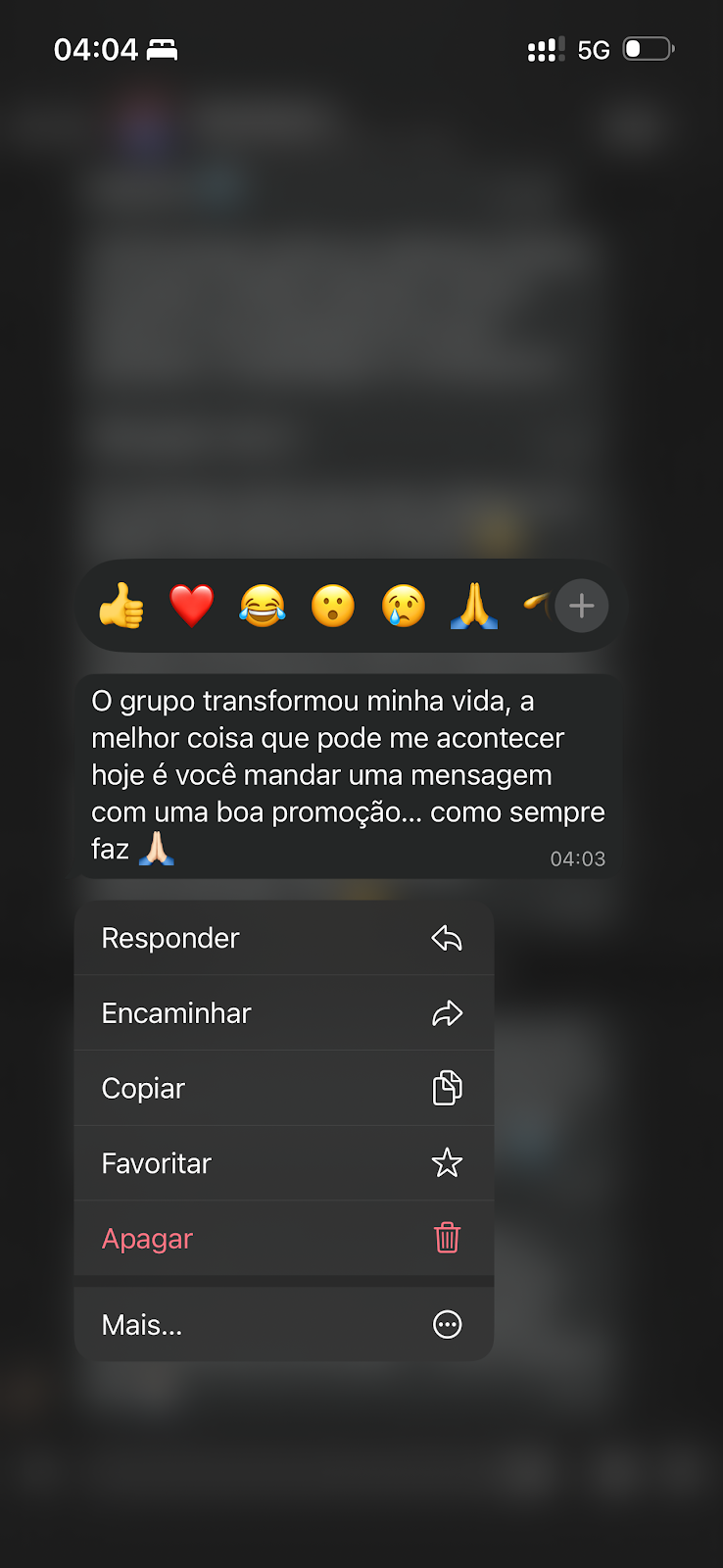Image resolution: width=723 pixels, height=1568 pixels.
Task: Click the star icon next to Favoritar
Action: (x=447, y=1163)
